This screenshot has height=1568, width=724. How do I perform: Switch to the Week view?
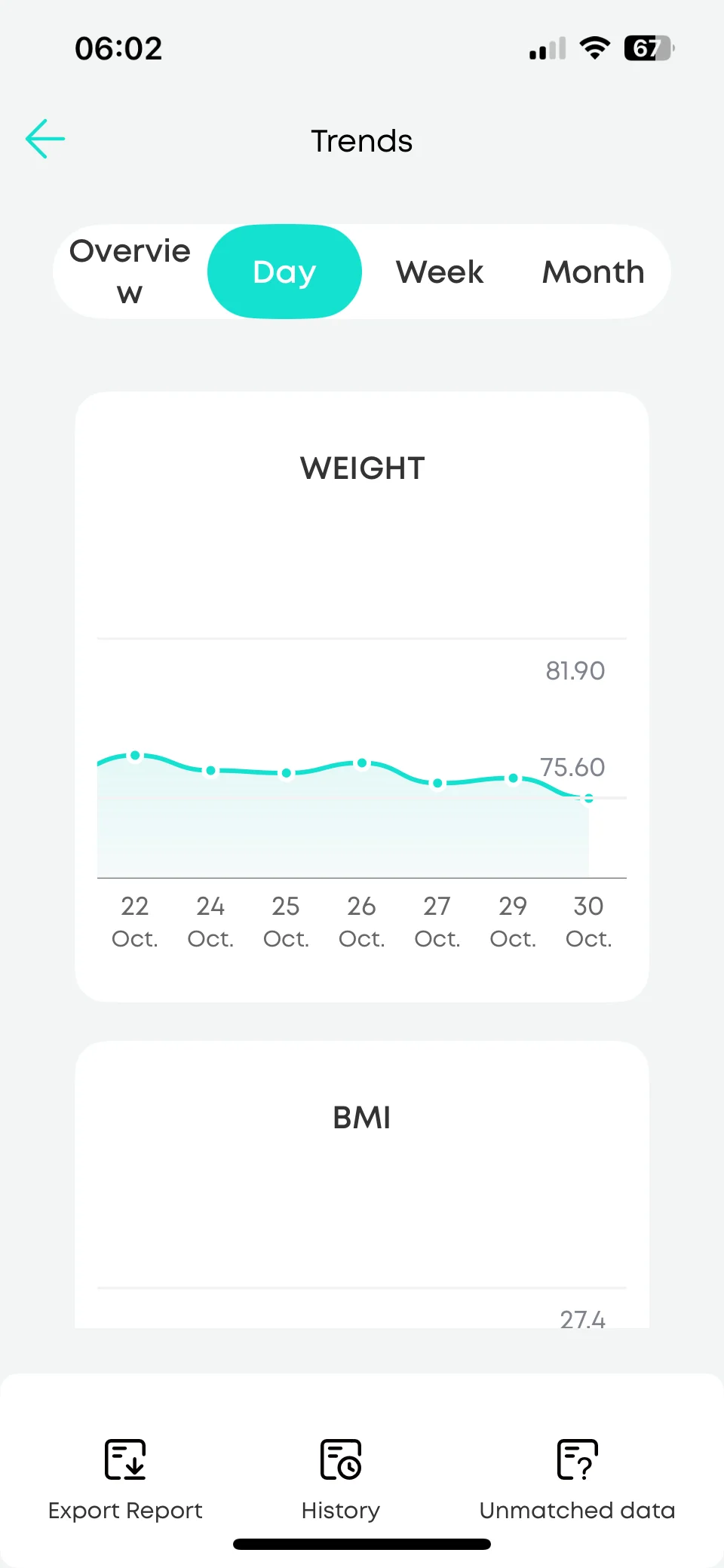440,272
